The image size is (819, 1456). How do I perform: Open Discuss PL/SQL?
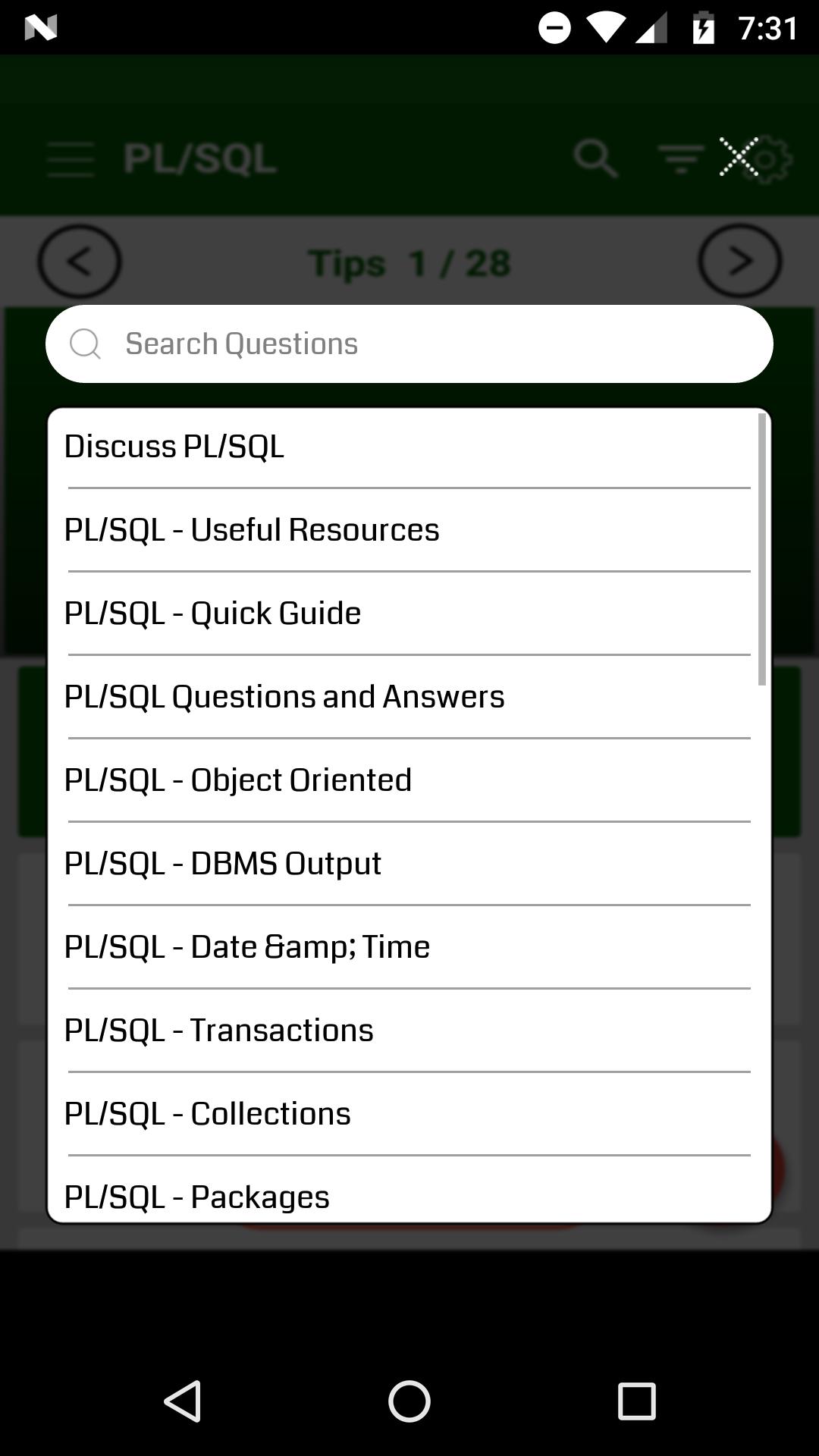tap(409, 447)
